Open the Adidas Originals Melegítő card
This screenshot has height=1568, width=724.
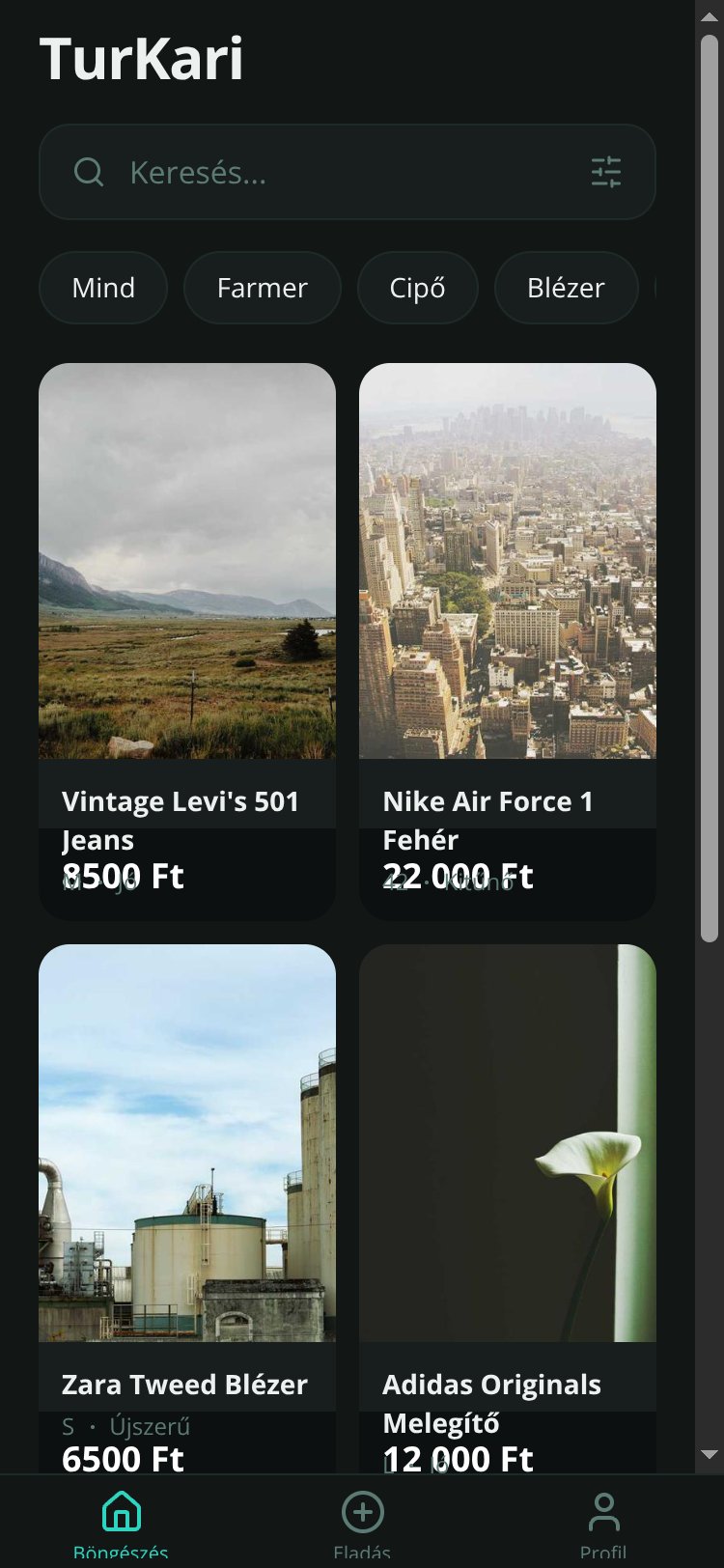(508, 1209)
